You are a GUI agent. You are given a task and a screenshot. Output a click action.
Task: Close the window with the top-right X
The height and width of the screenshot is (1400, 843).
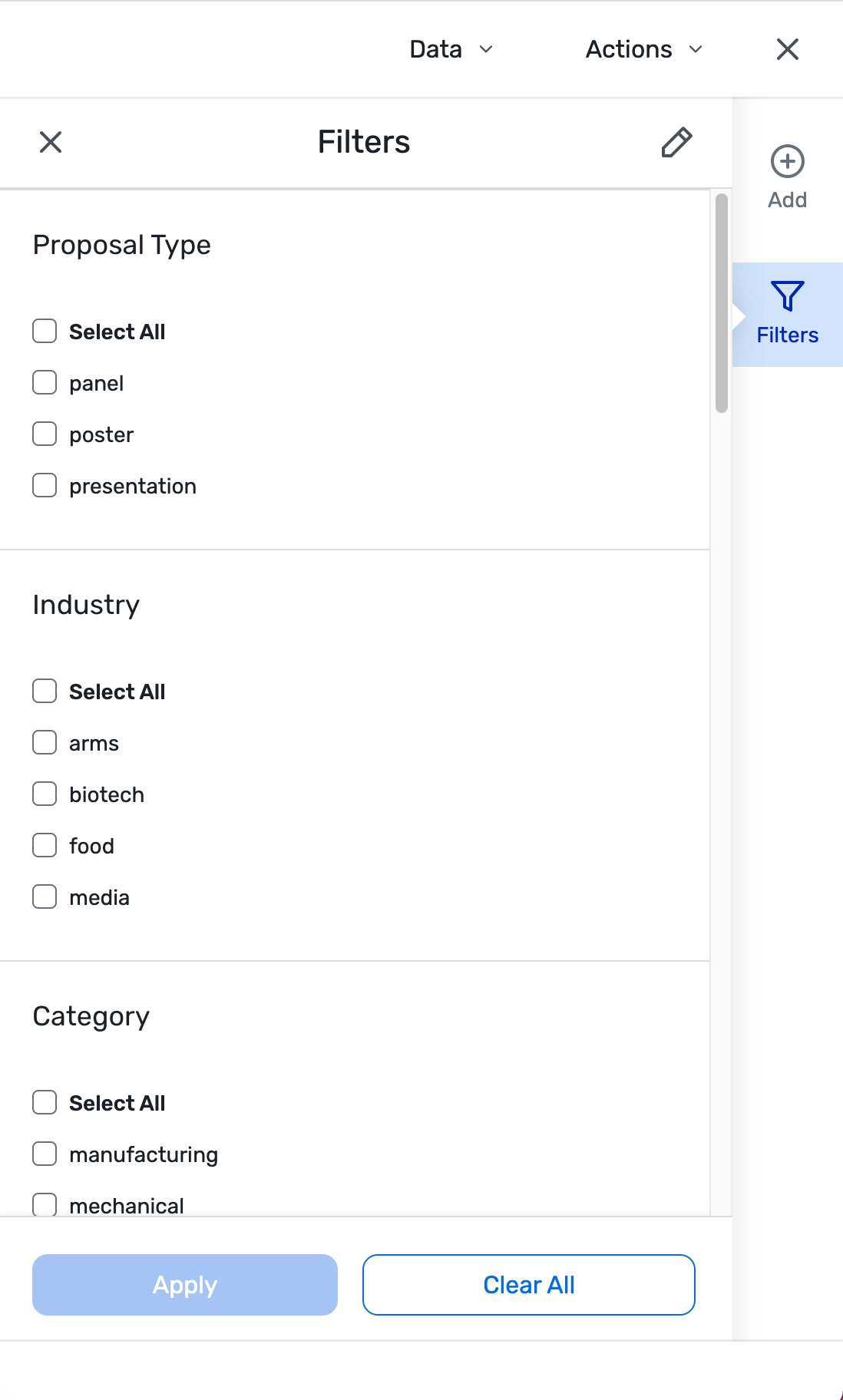[x=788, y=49]
